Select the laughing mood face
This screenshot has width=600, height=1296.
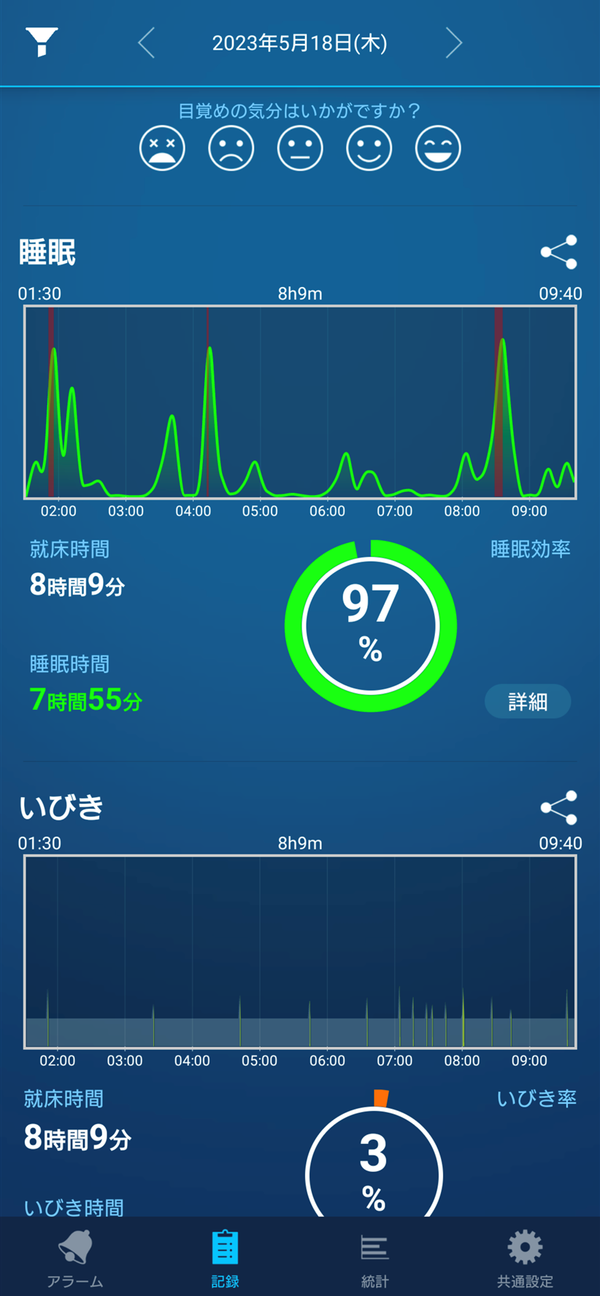click(x=438, y=149)
